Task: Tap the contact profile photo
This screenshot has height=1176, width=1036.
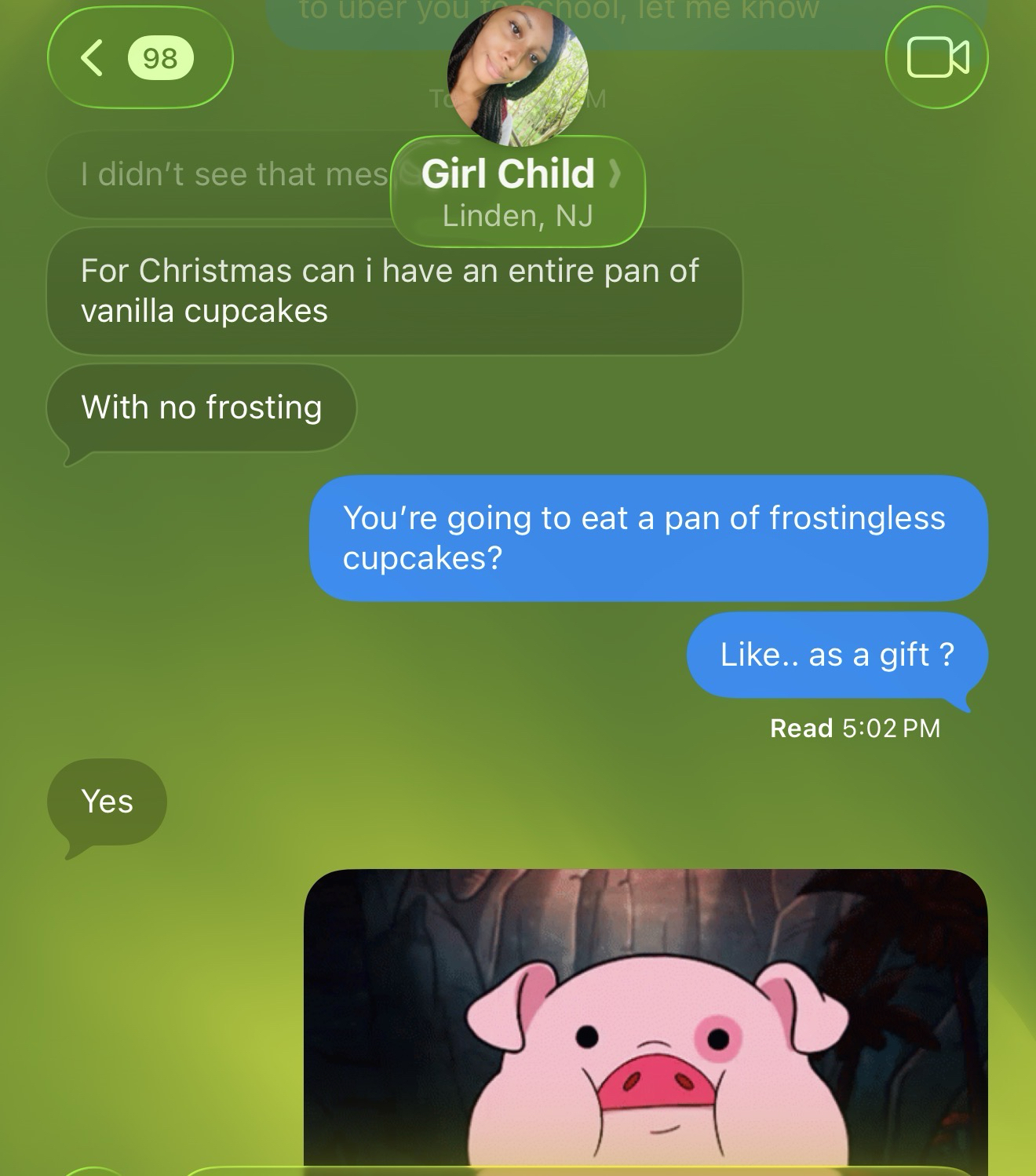Action: pyautogui.click(x=517, y=76)
